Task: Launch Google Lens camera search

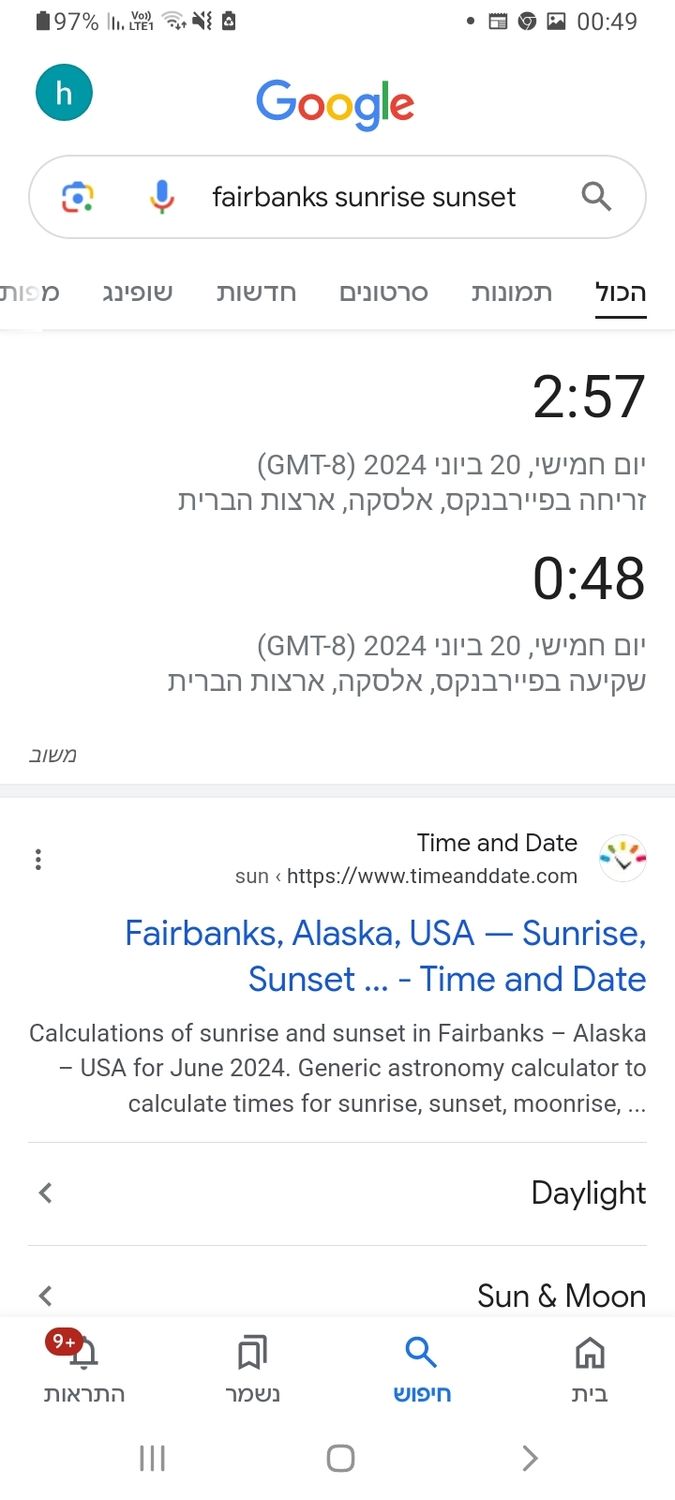Action: 78,197
